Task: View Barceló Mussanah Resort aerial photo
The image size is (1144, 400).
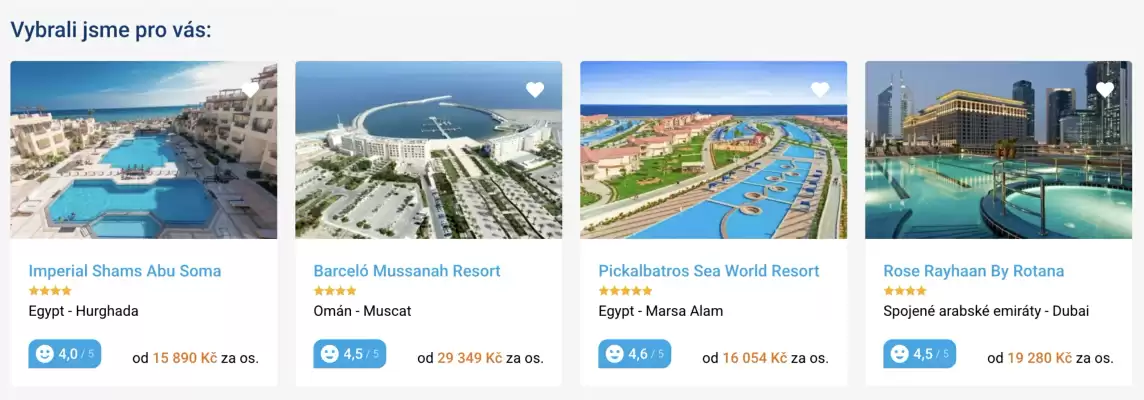Action: click(x=428, y=160)
